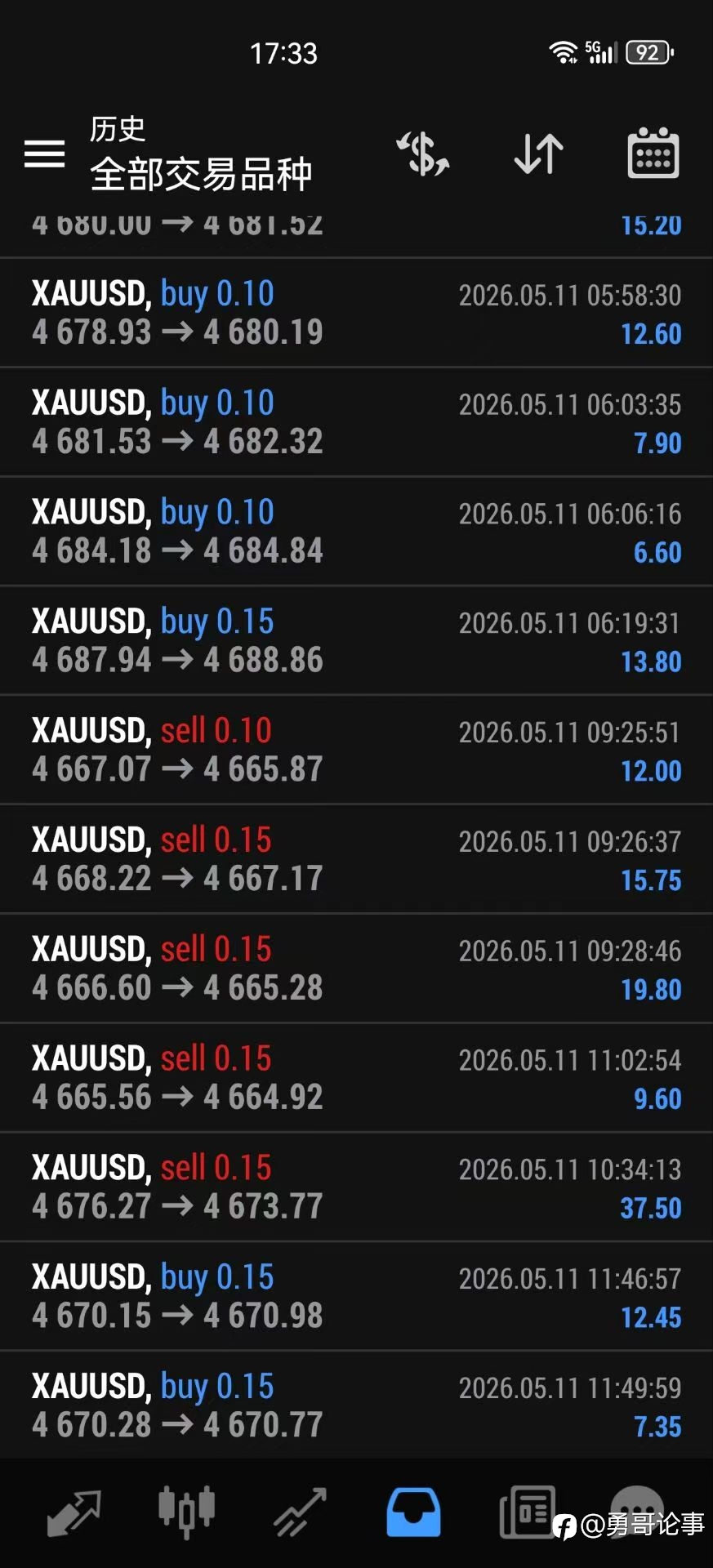
Task: Tap the currency symbol filter icon
Action: 423,154
